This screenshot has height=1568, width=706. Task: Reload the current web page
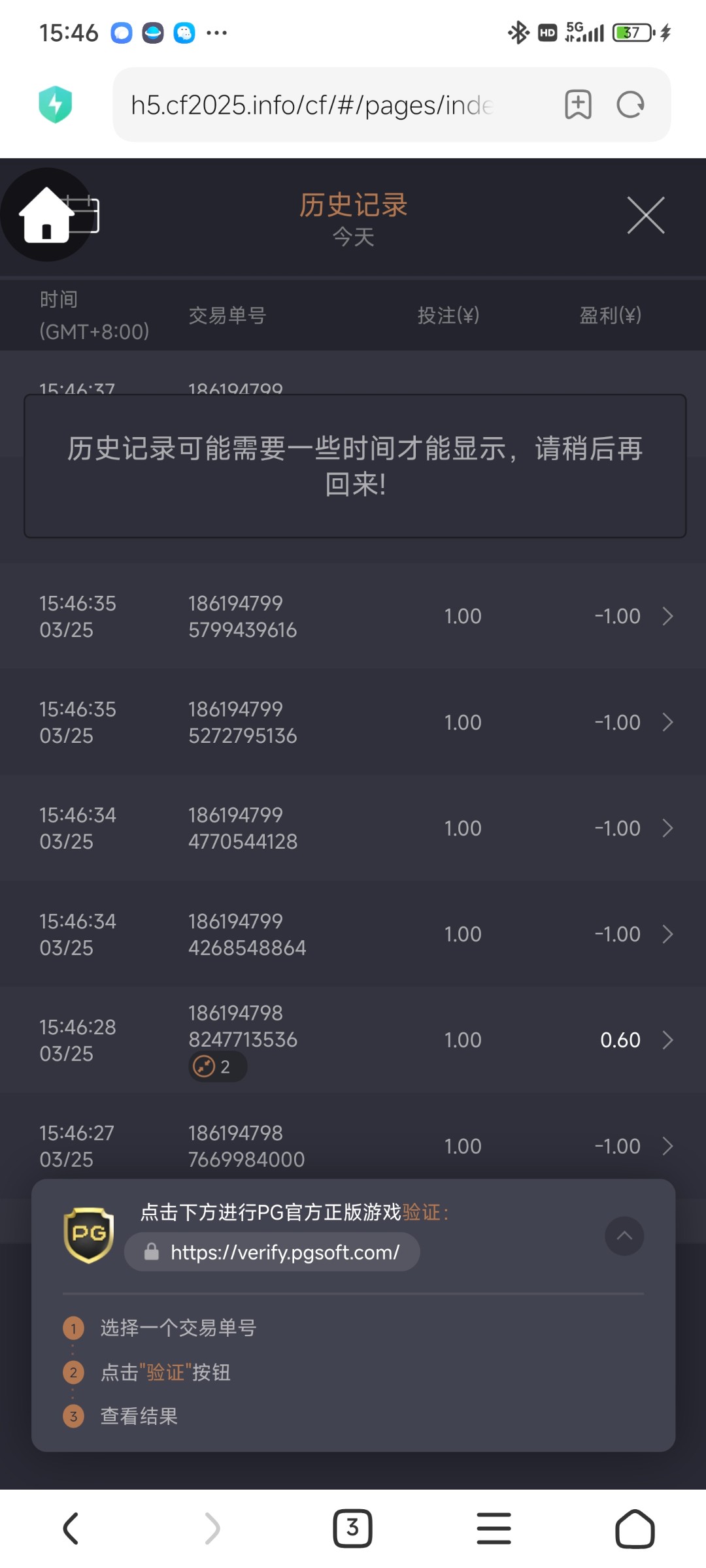[631, 105]
